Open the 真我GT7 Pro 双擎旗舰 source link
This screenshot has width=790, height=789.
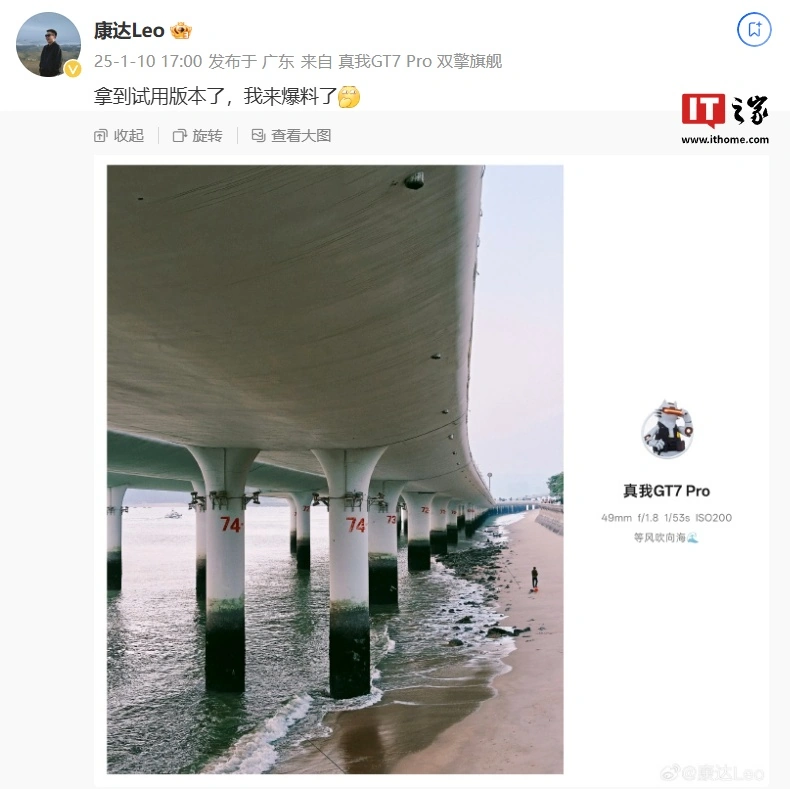420,61
